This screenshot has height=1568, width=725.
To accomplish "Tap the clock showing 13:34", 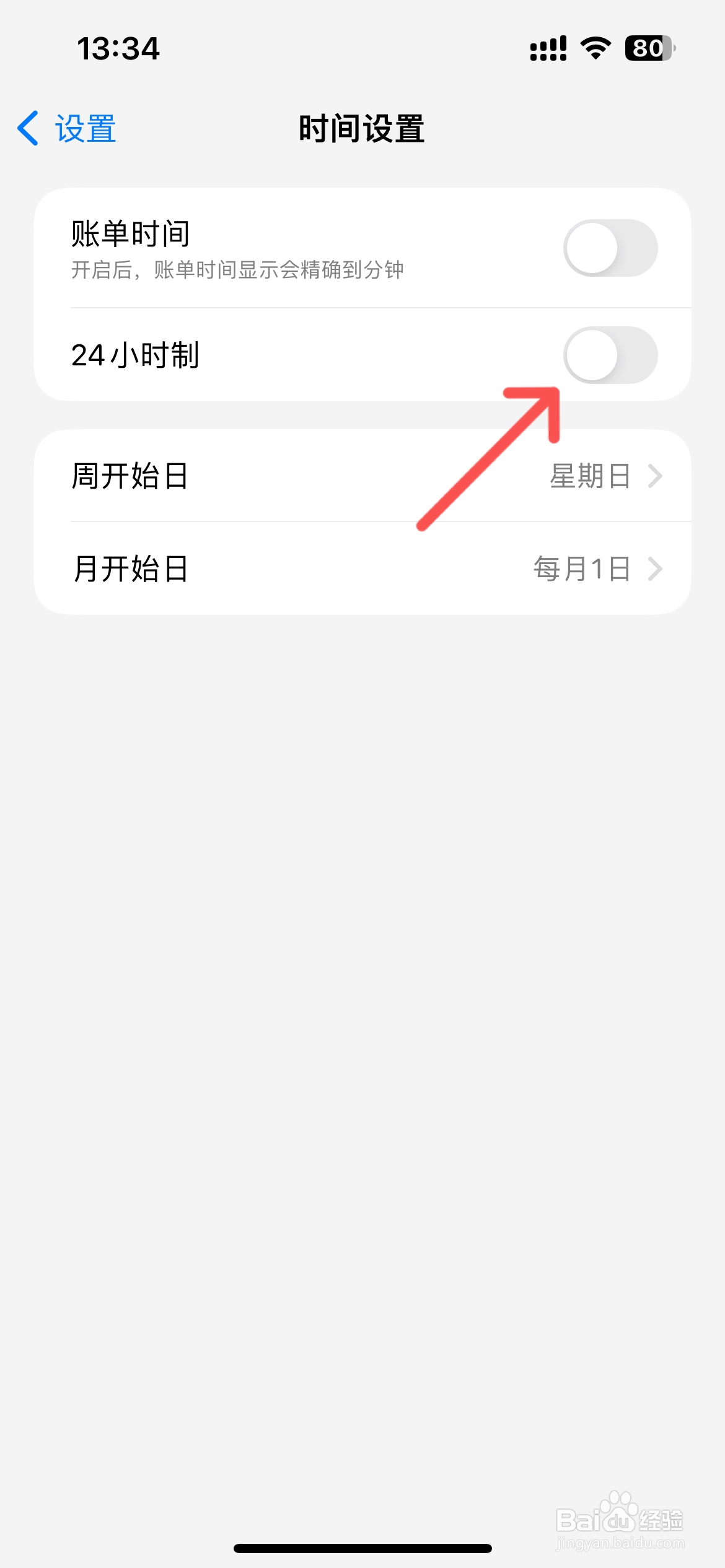I will [x=119, y=48].
